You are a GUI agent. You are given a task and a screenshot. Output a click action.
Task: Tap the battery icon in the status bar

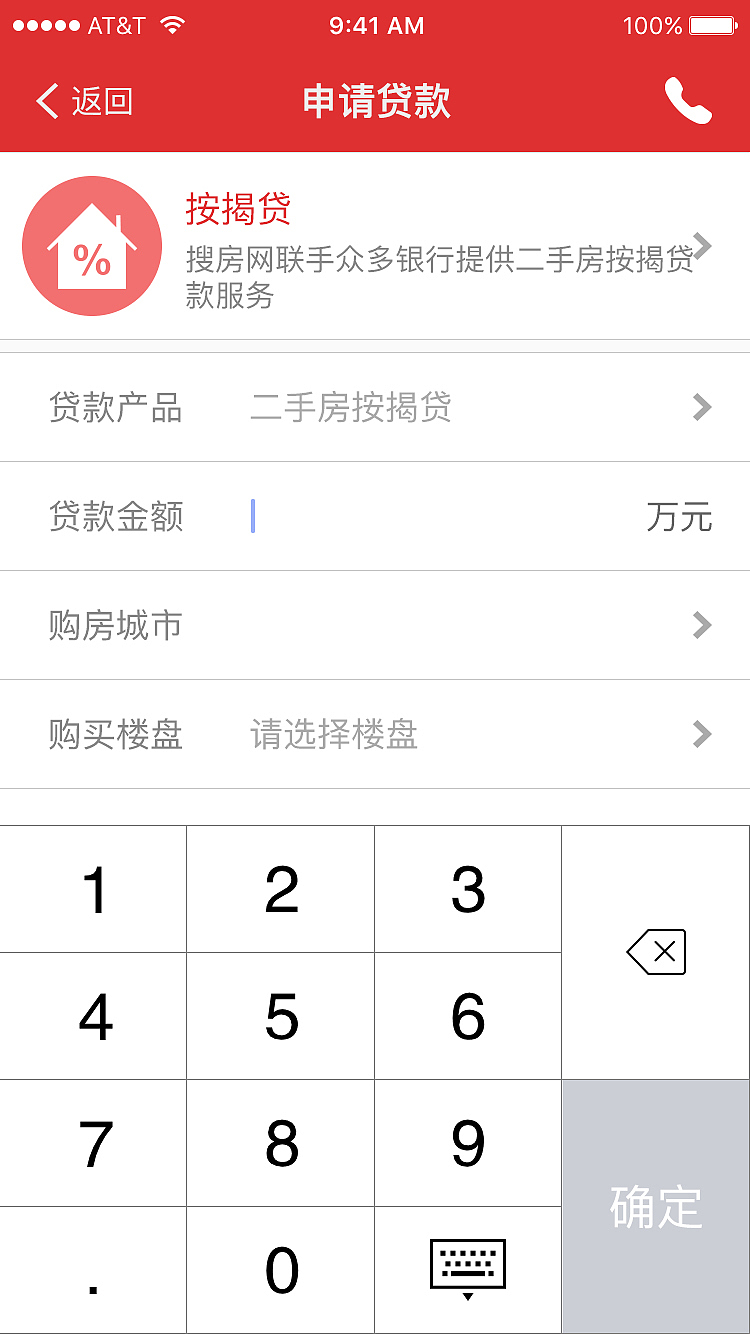pos(714,26)
